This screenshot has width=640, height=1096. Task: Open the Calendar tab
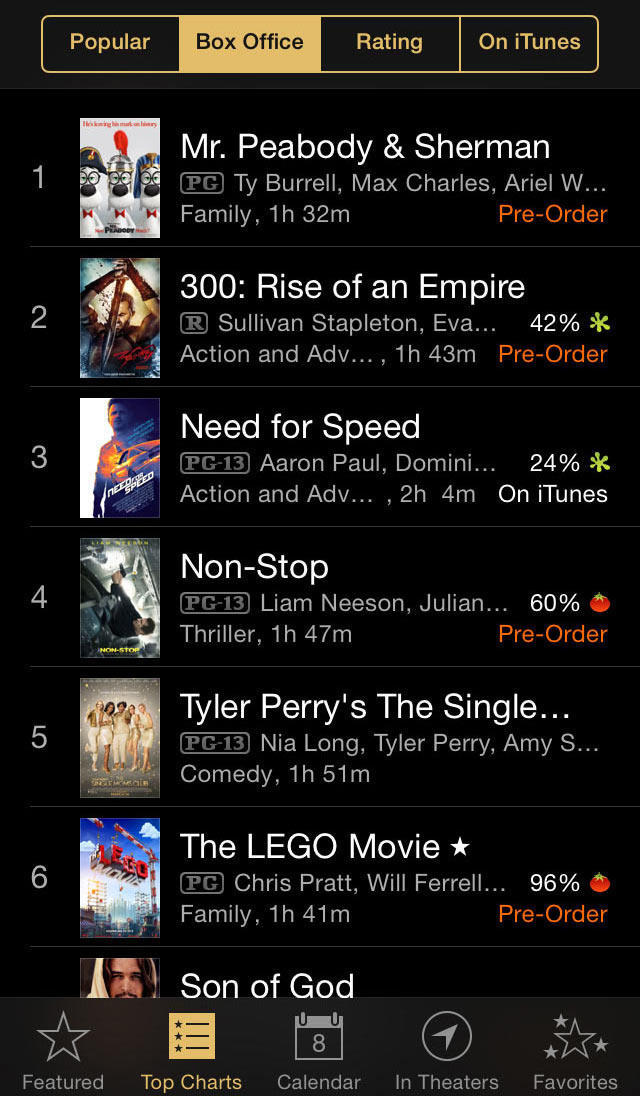point(319,1050)
